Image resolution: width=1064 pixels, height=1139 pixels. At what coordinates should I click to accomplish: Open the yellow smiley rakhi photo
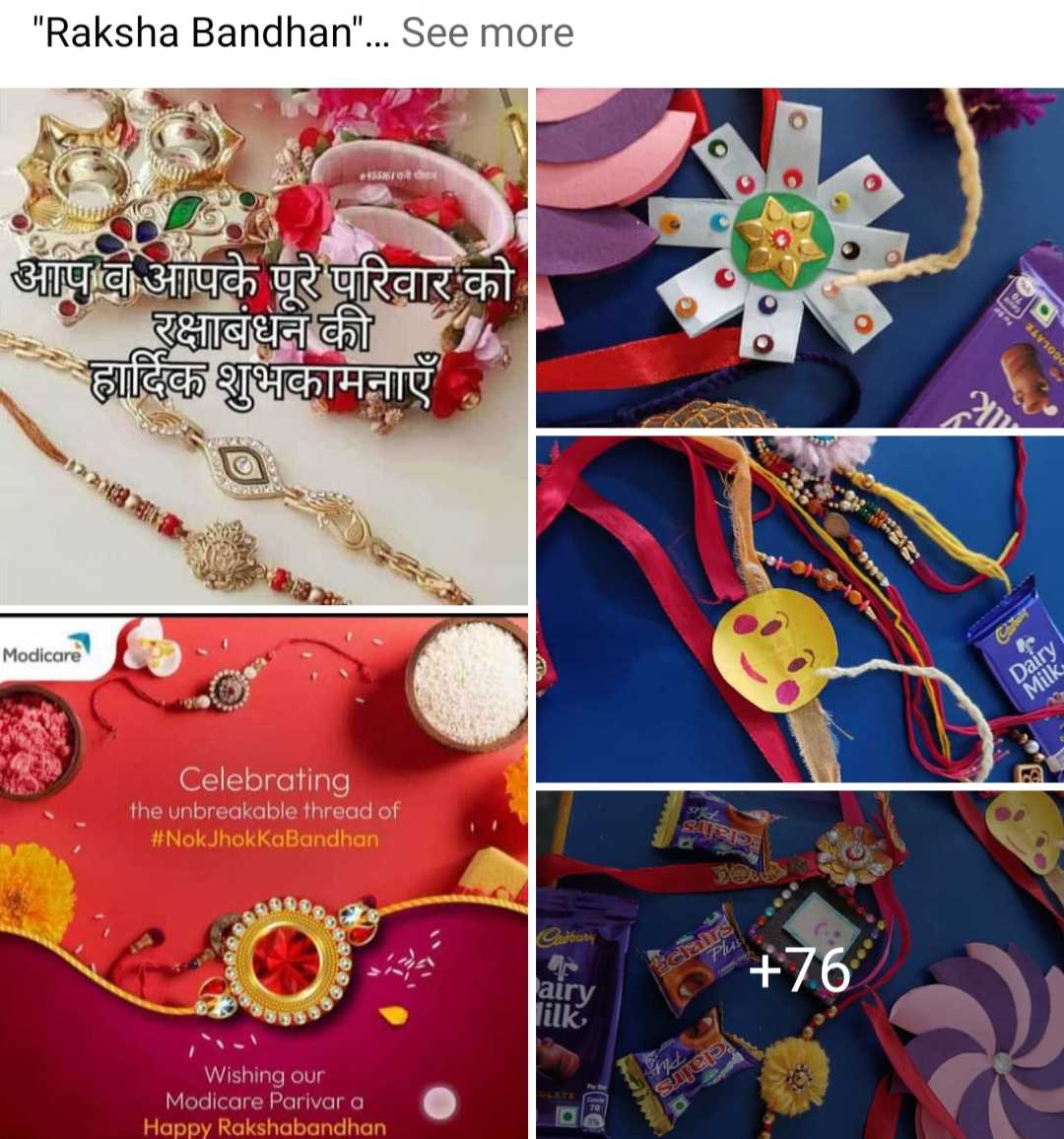[799, 609]
